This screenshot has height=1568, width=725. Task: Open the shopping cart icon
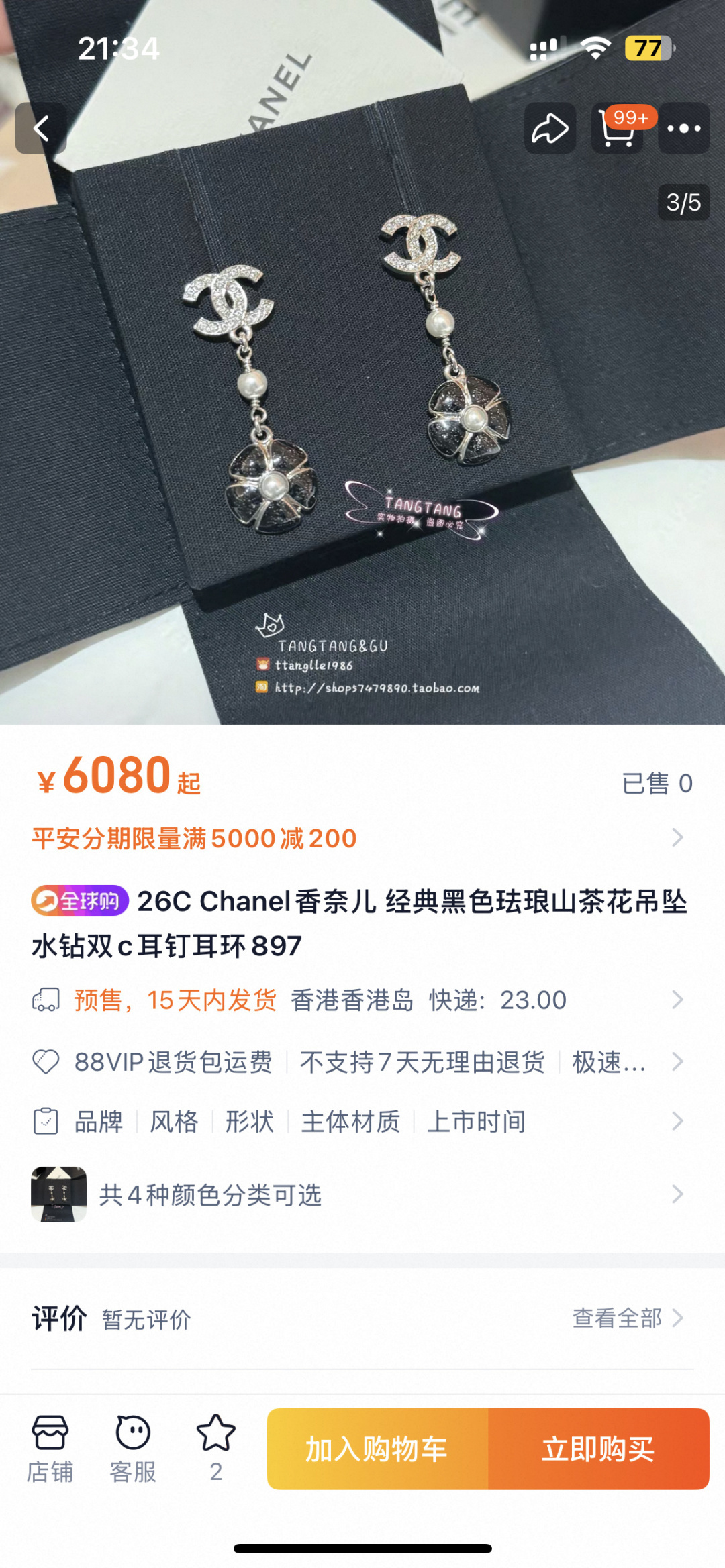pos(617,128)
